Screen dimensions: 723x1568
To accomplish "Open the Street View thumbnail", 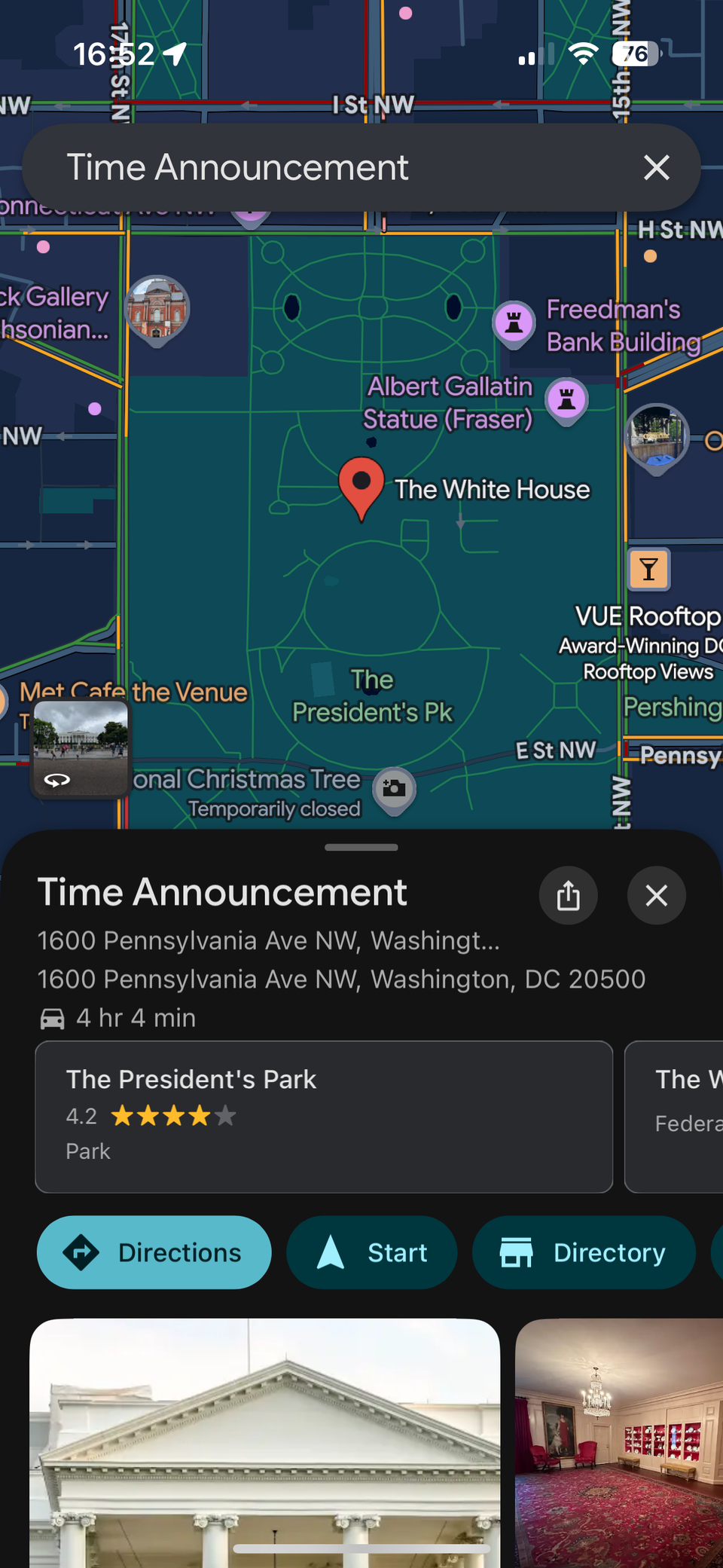I will click(81, 747).
